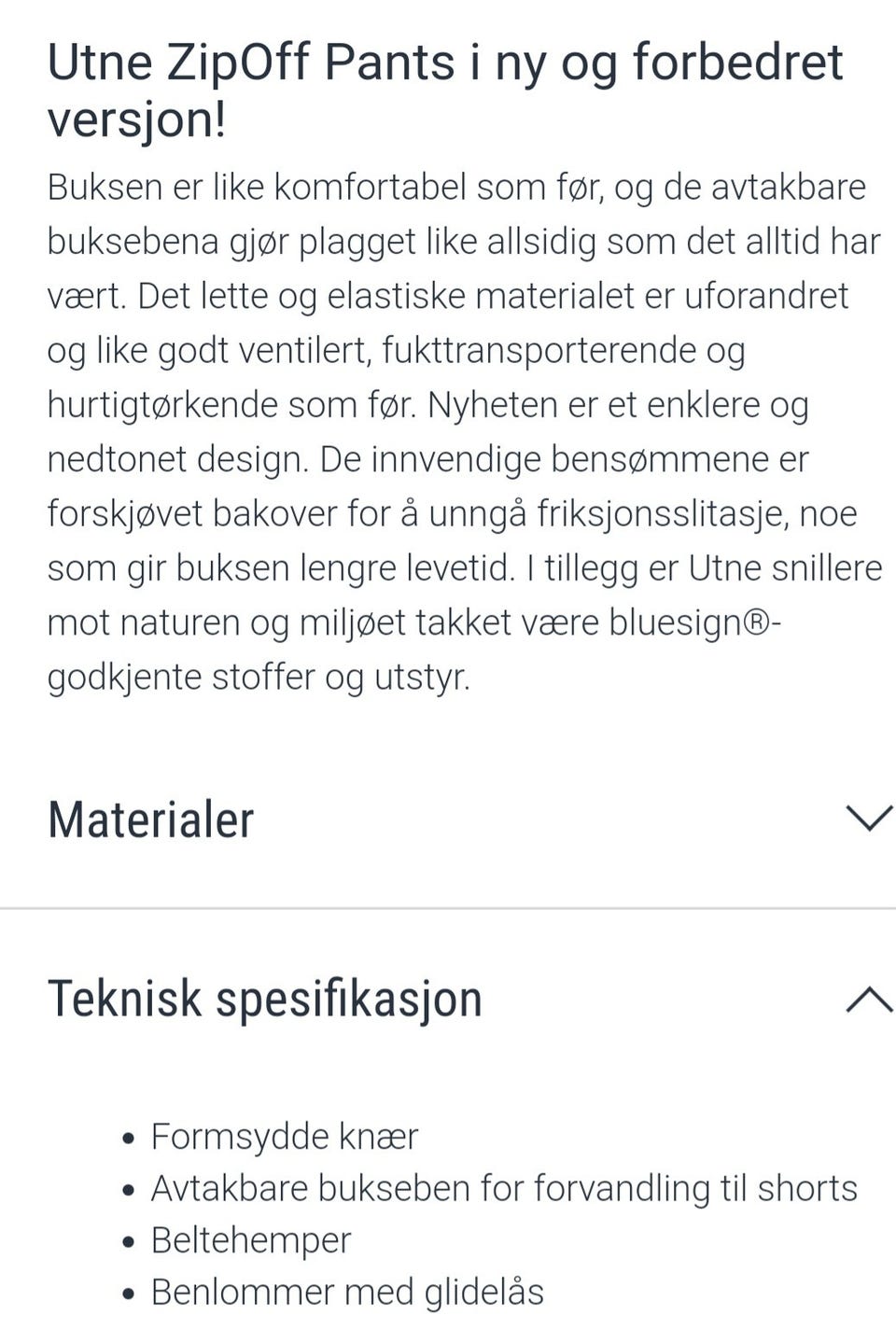This screenshot has width=896, height=1343.
Task: Select the Benlommer med glidelås bullet
Action: [x=347, y=1293]
